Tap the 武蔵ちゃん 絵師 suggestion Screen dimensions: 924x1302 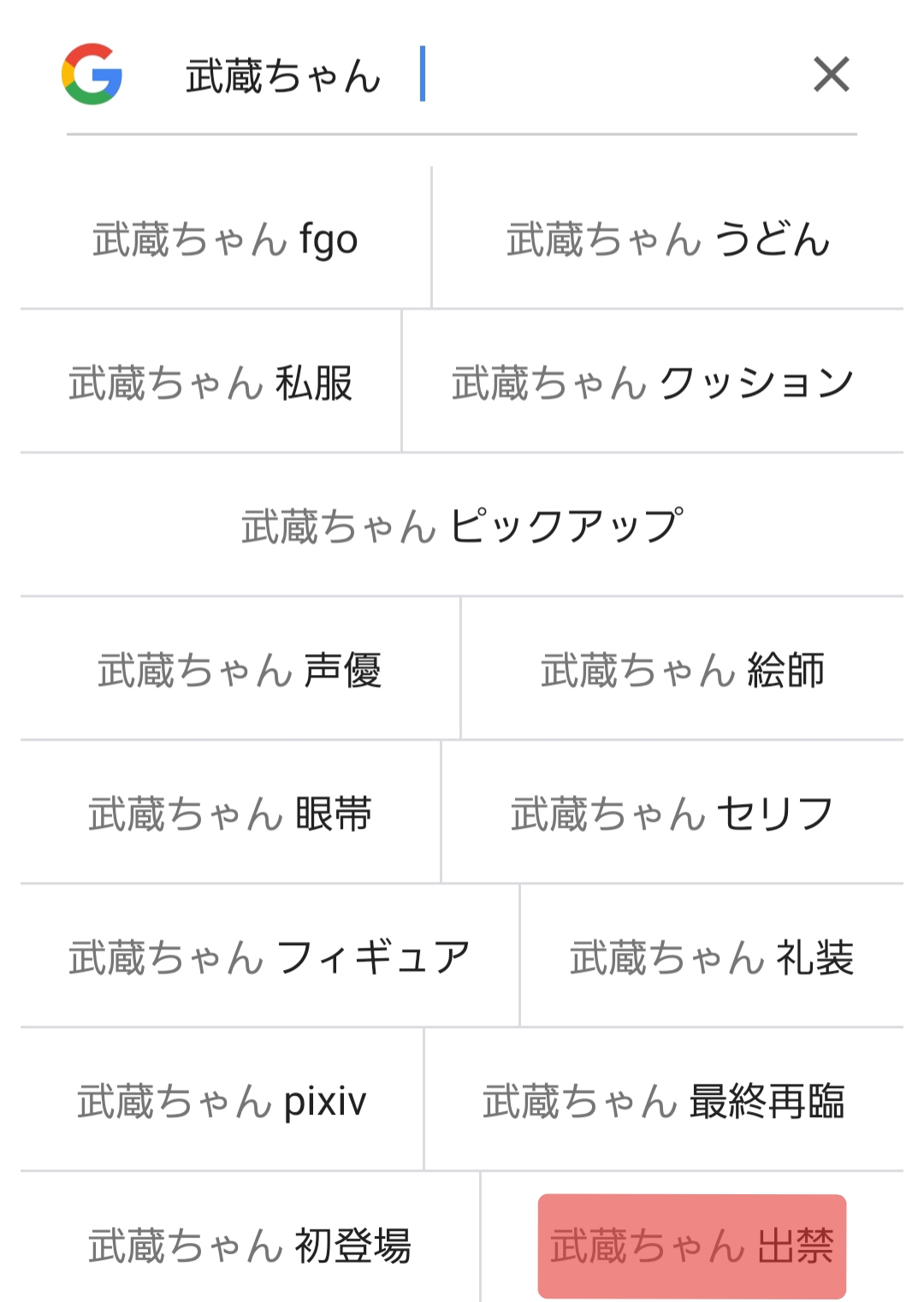(x=682, y=670)
